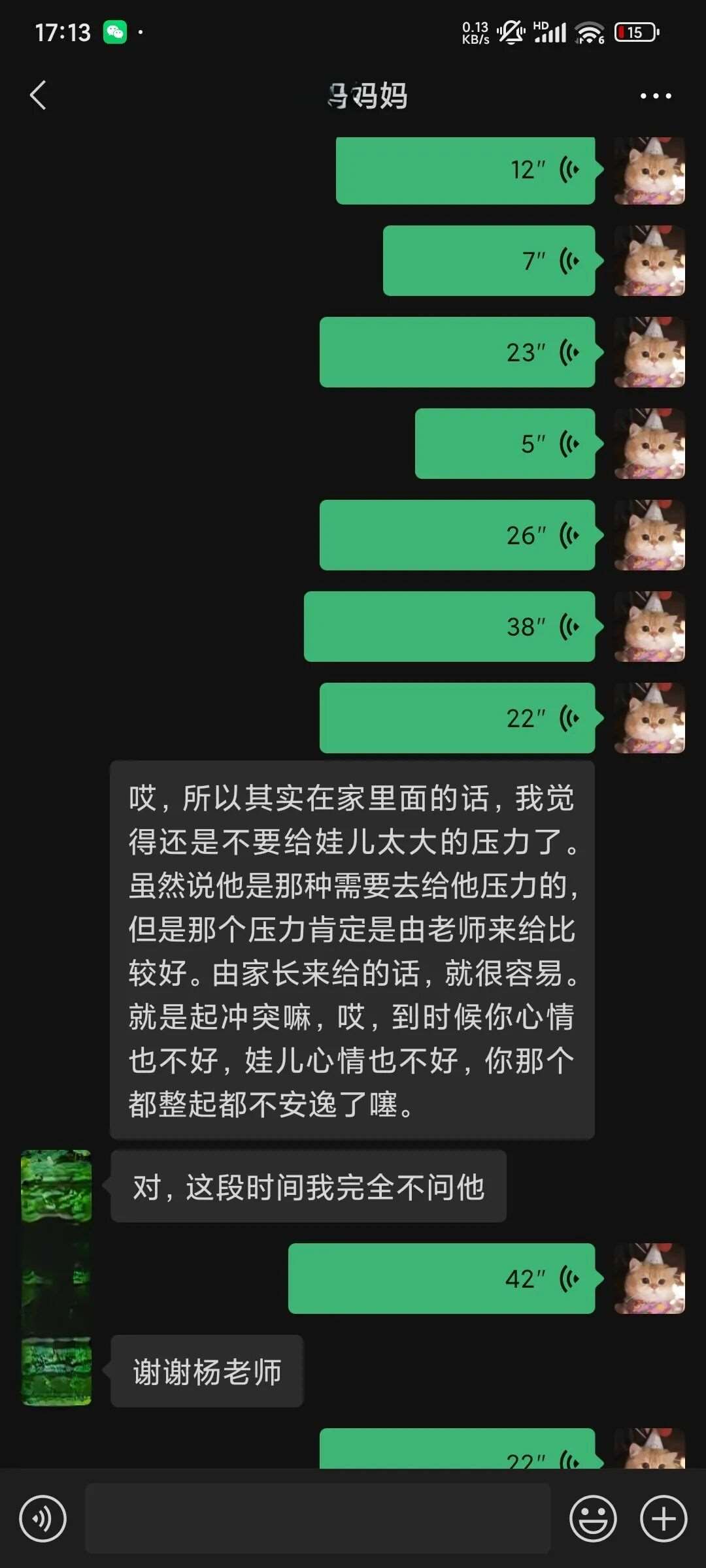Open the emoji picker
This screenshot has width=706, height=1568.
(593, 1518)
